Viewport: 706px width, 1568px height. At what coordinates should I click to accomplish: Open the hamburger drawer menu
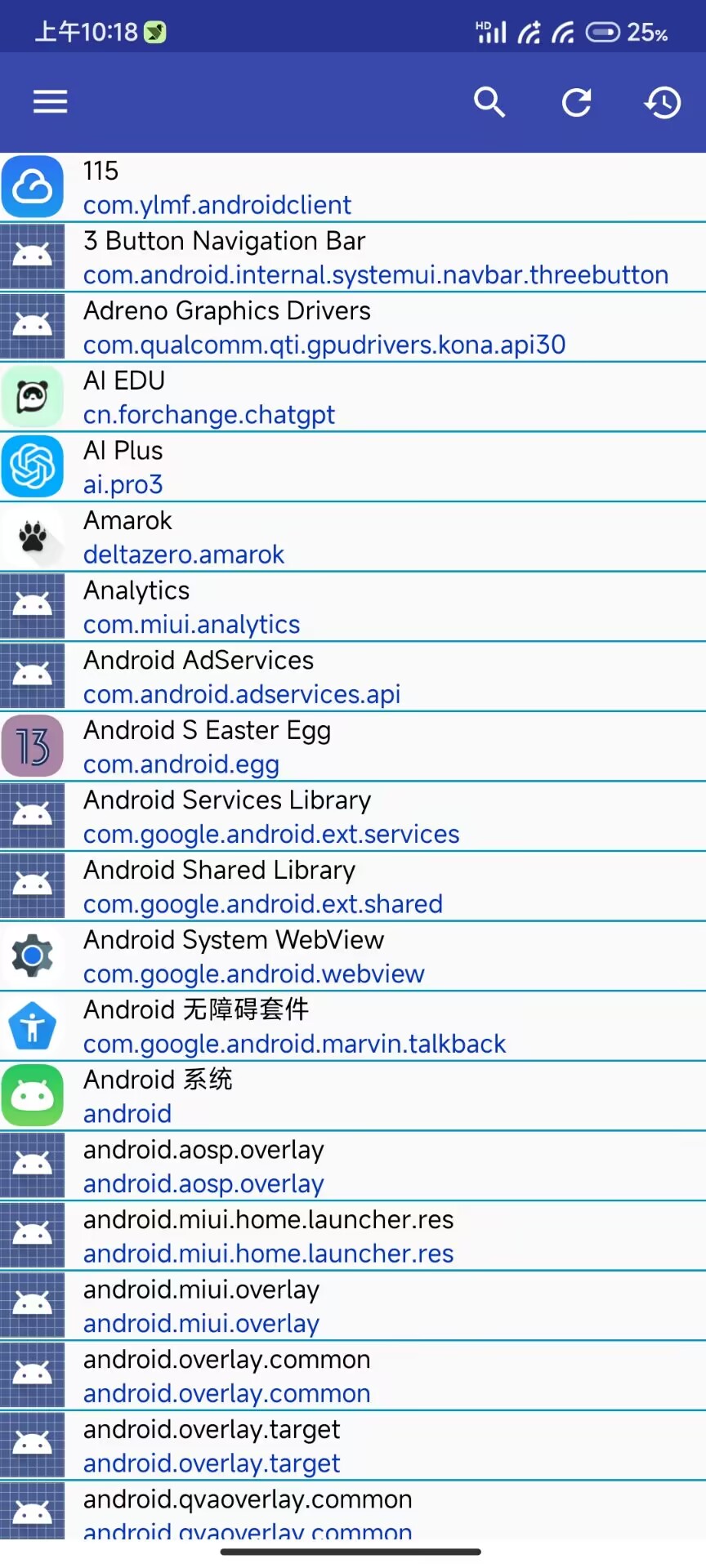(x=50, y=102)
